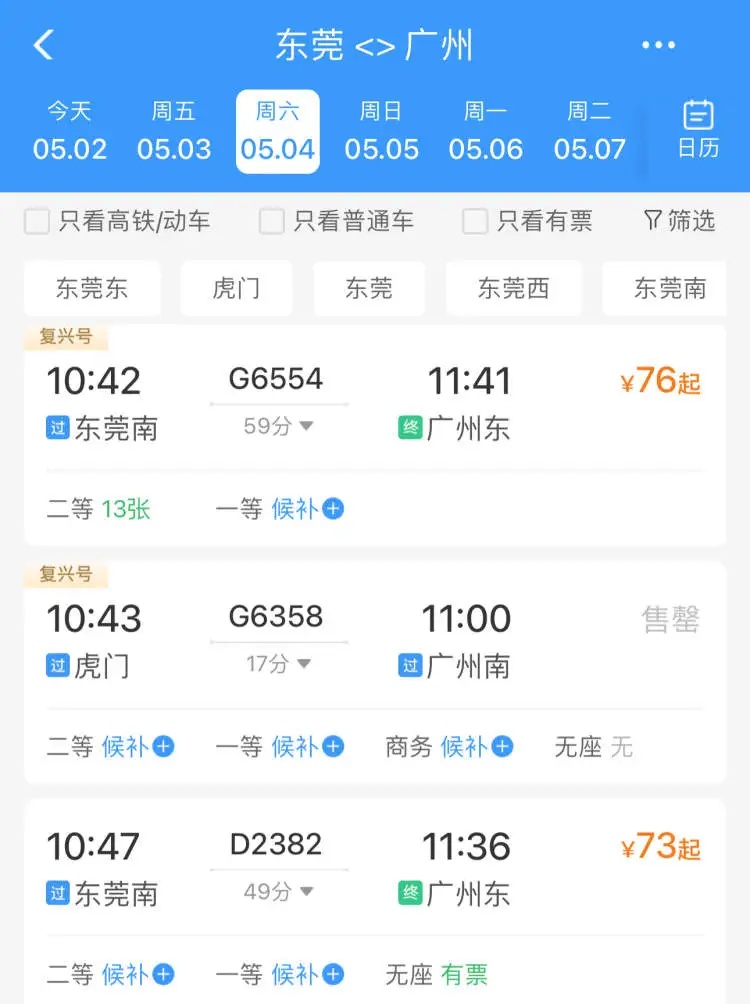Click the ¥76起 price for G6554
750x1004 pixels.
(x=663, y=382)
